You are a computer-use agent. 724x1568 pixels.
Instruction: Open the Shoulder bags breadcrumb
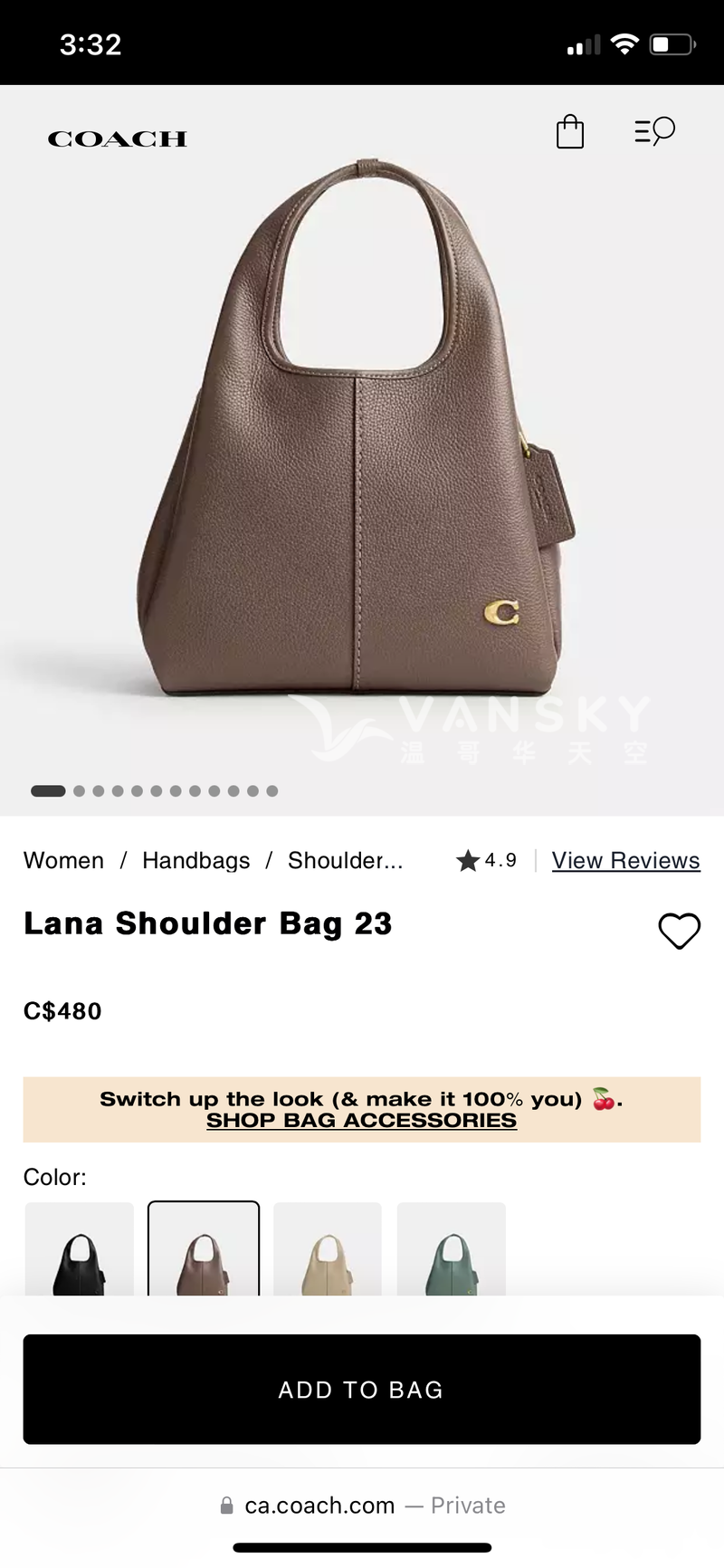345,860
